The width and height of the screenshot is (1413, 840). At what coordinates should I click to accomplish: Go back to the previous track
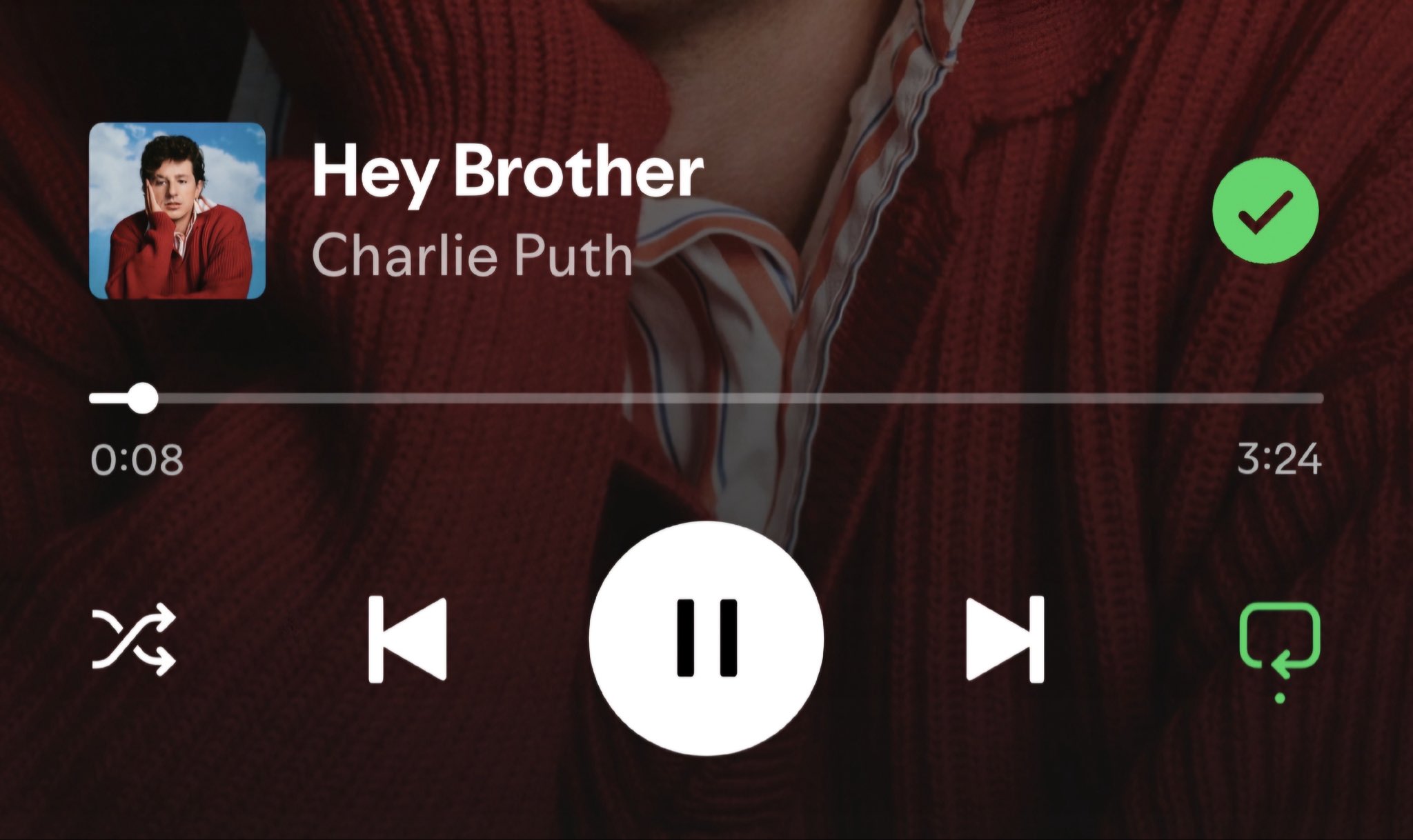click(408, 639)
